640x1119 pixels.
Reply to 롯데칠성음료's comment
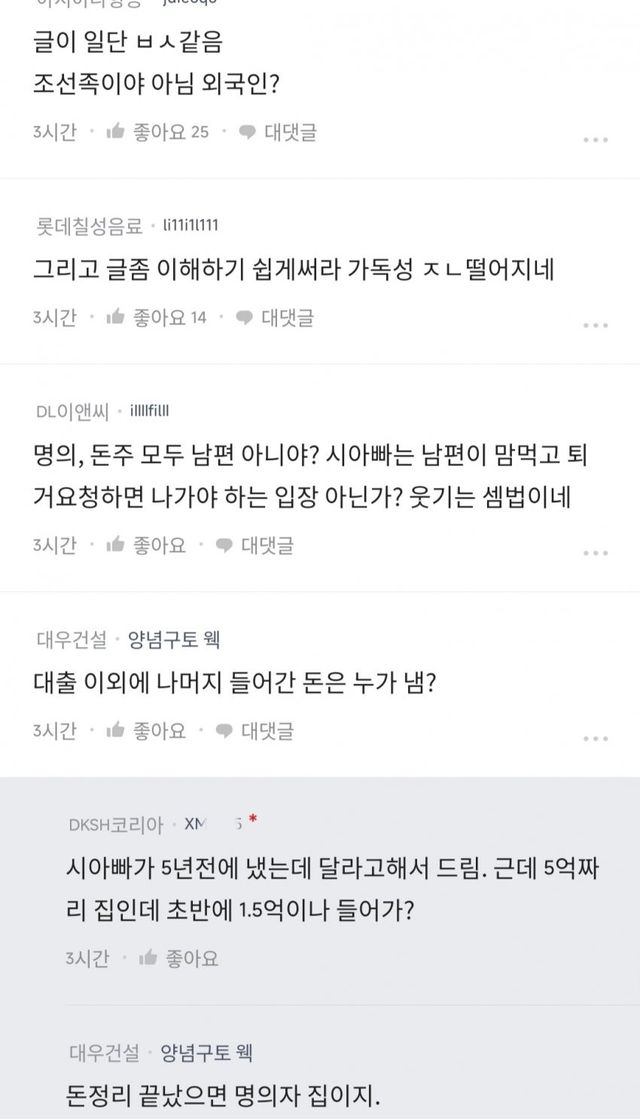pos(275,318)
